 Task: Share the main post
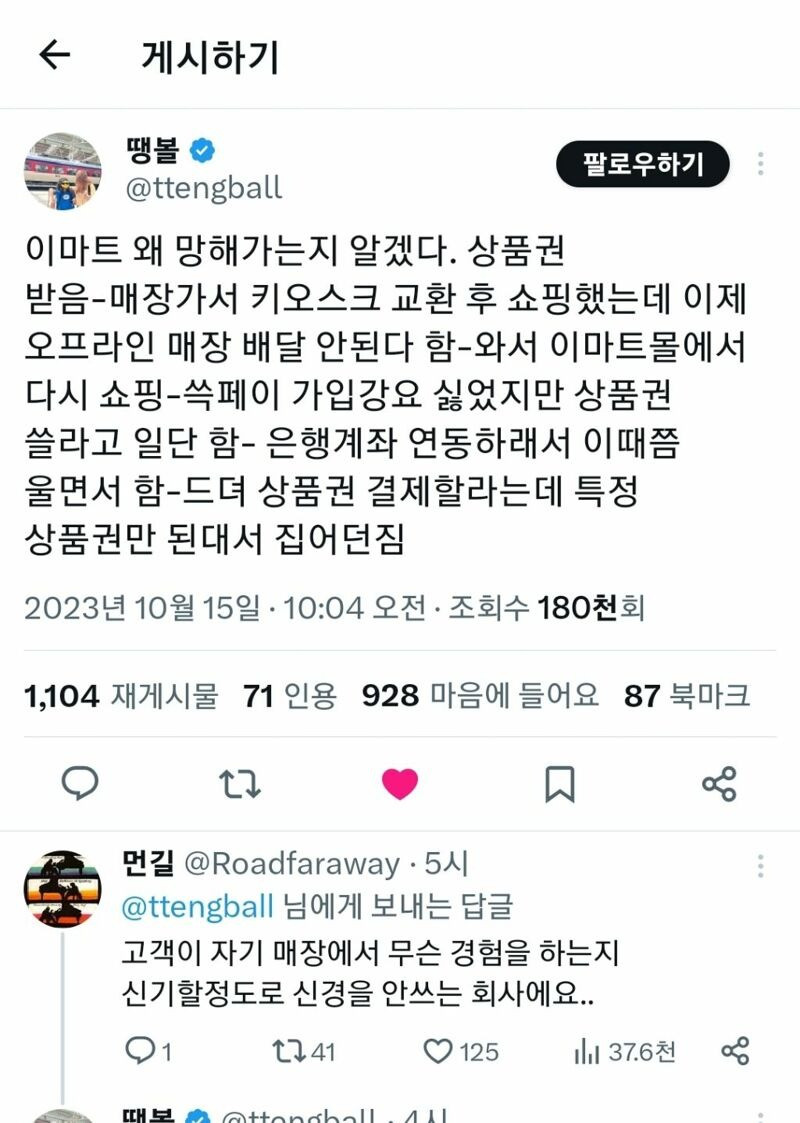coord(719,784)
